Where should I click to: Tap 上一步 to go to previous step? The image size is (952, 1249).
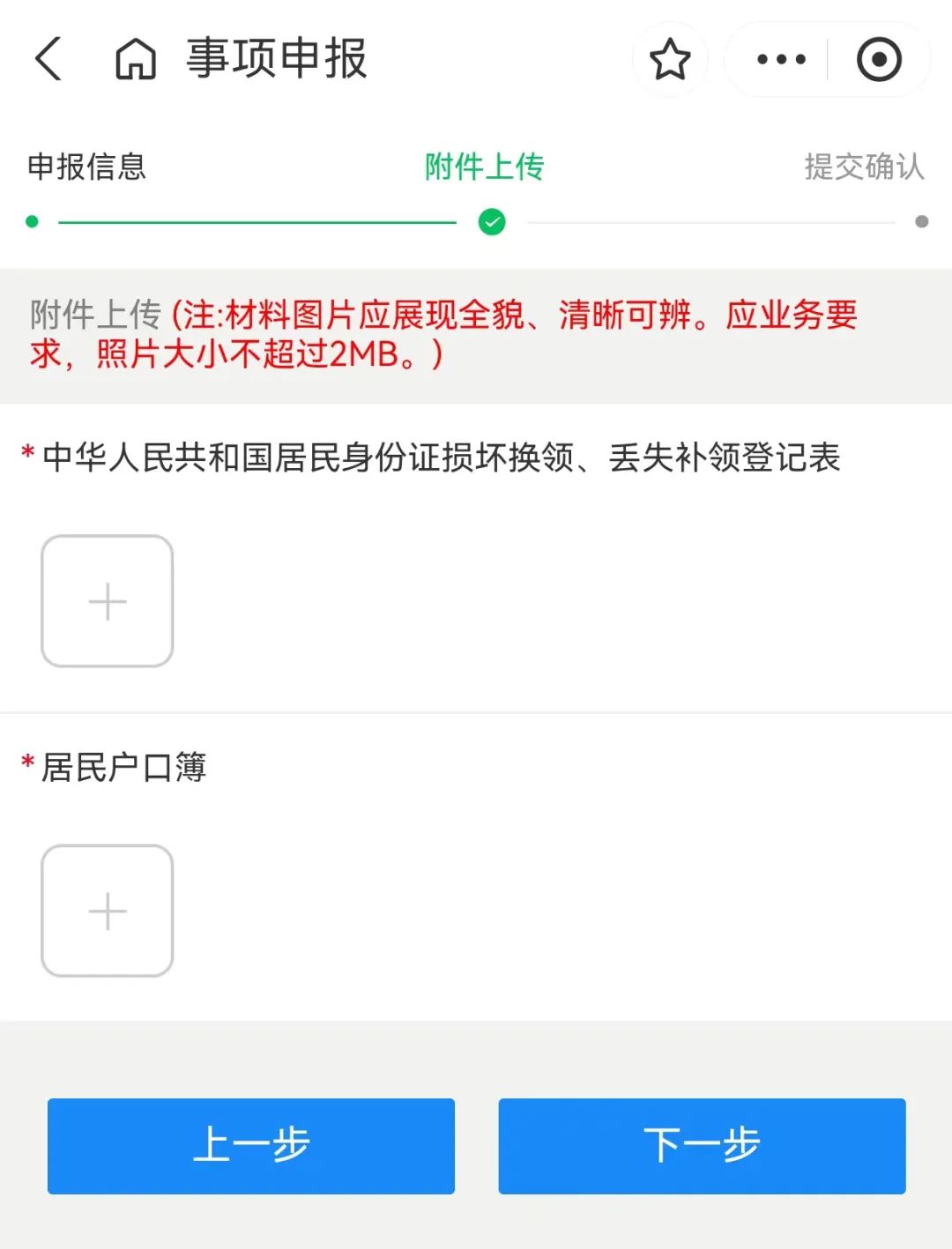[x=251, y=1146]
